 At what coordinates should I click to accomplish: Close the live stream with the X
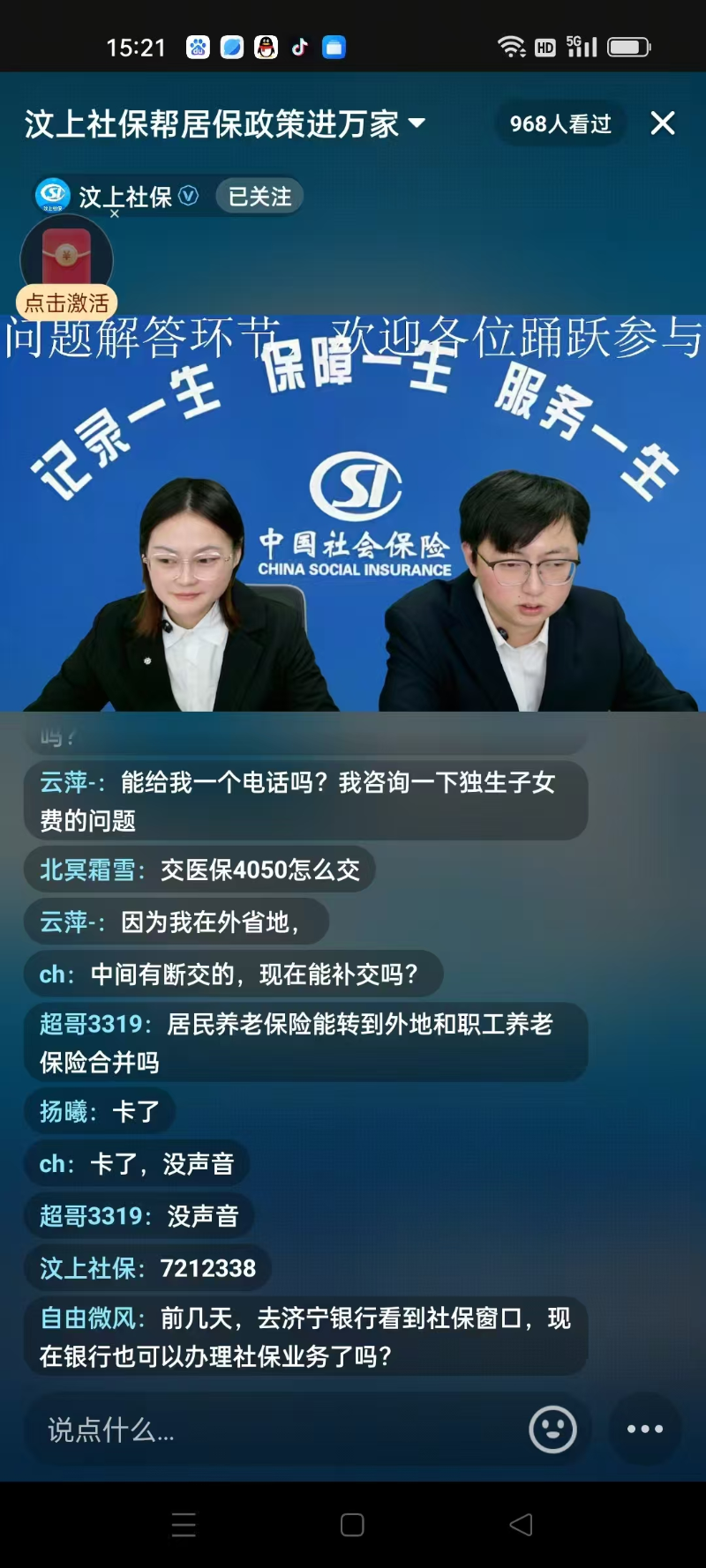click(663, 123)
